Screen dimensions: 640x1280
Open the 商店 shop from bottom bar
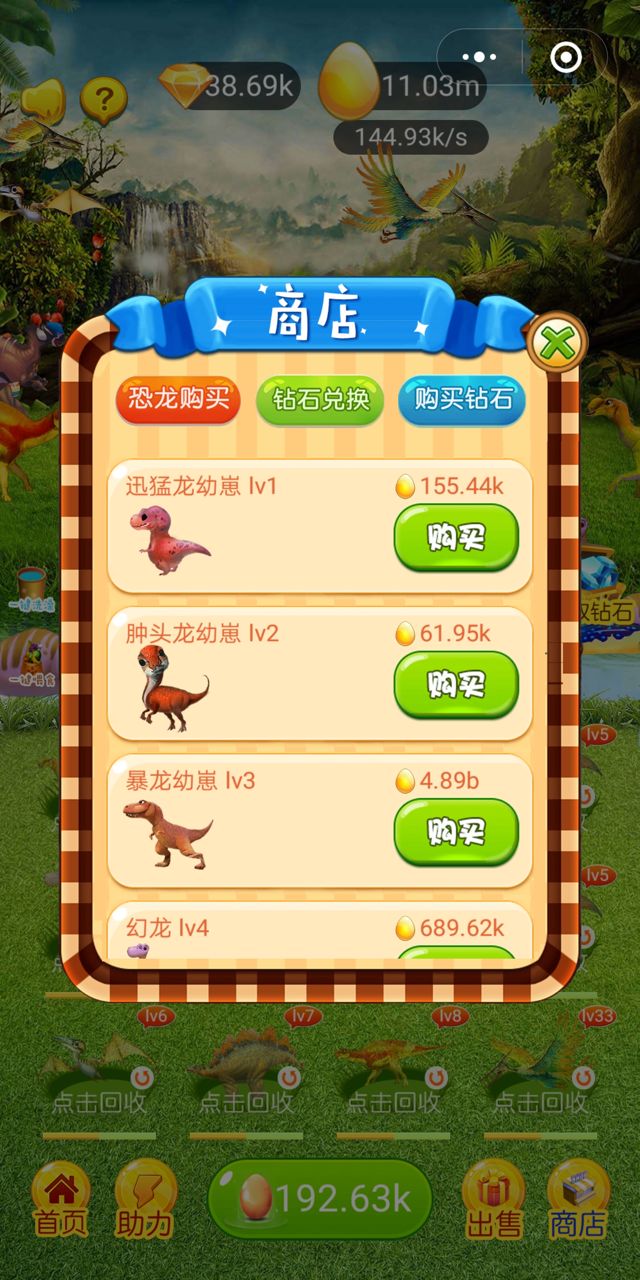point(578,1198)
